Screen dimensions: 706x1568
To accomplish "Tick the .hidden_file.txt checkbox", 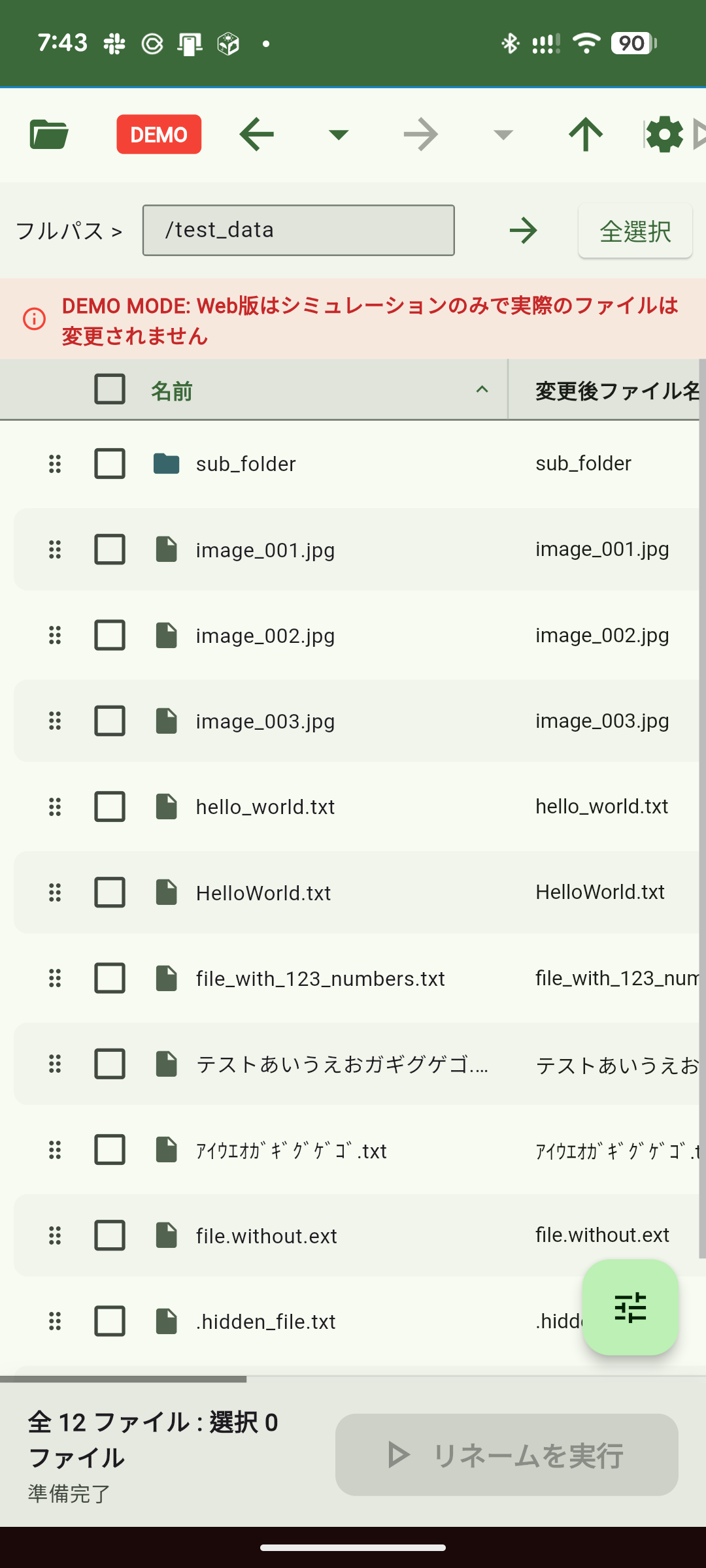I will click(110, 1321).
